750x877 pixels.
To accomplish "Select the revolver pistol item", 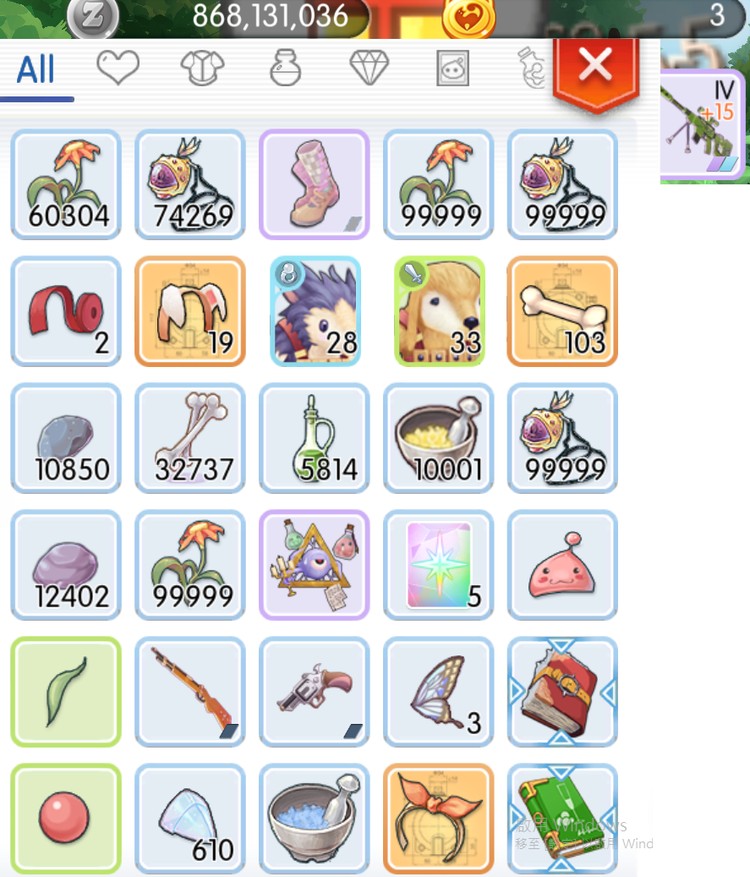I will click(x=314, y=692).
